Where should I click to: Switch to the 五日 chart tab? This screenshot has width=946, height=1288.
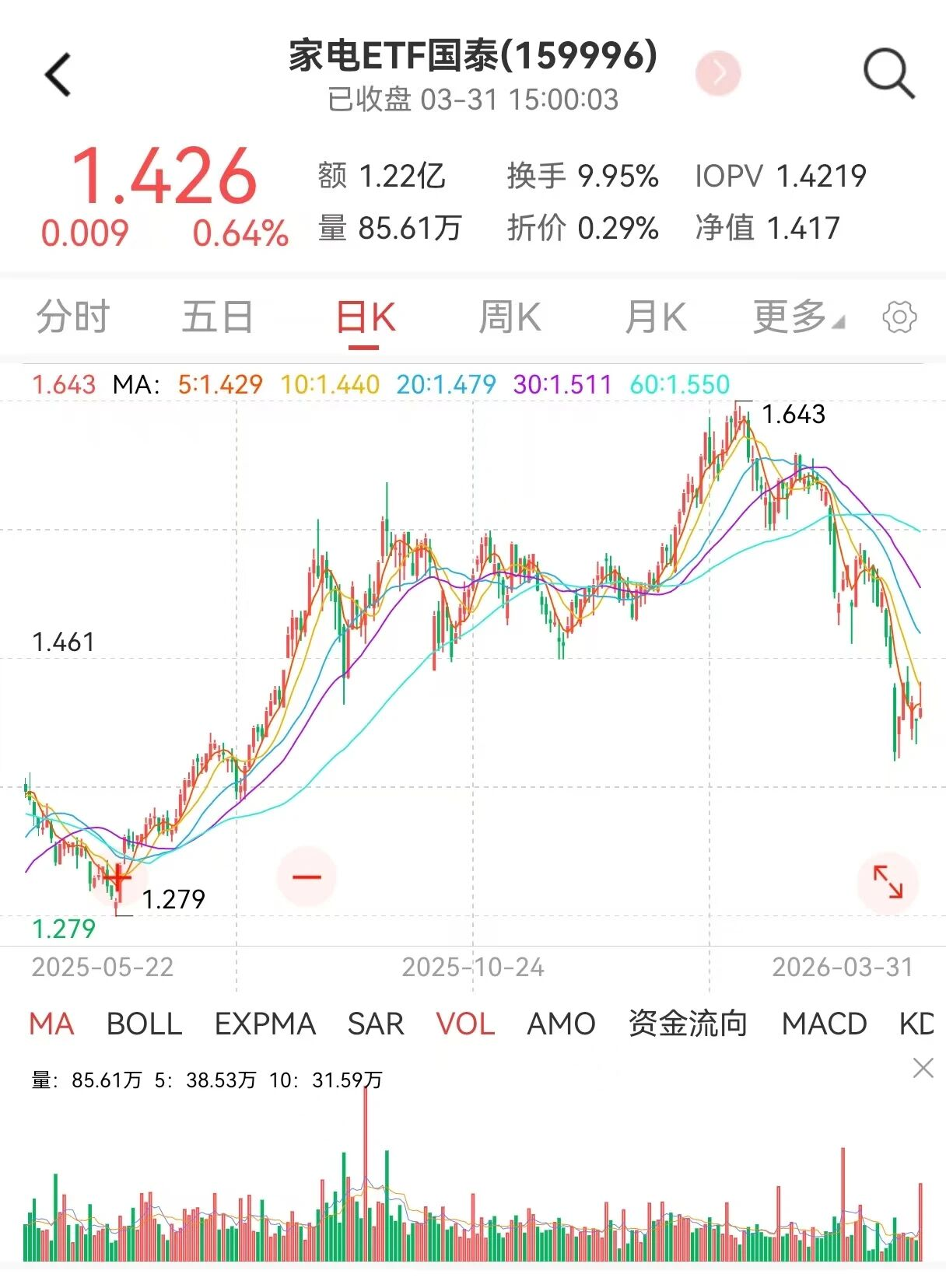pos(218,317)
